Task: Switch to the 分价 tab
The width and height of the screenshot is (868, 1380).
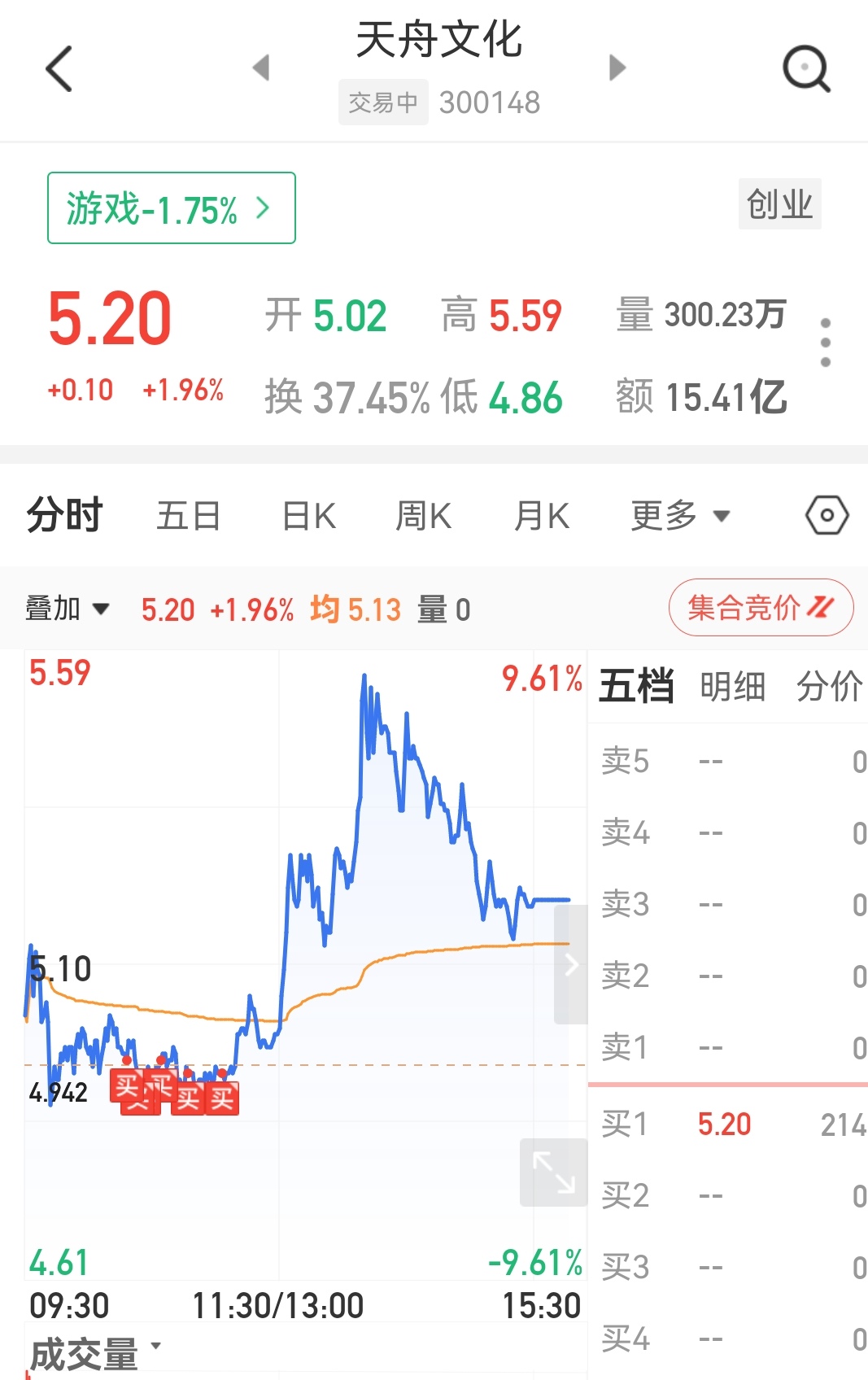Action: click(x=829, y=687)
